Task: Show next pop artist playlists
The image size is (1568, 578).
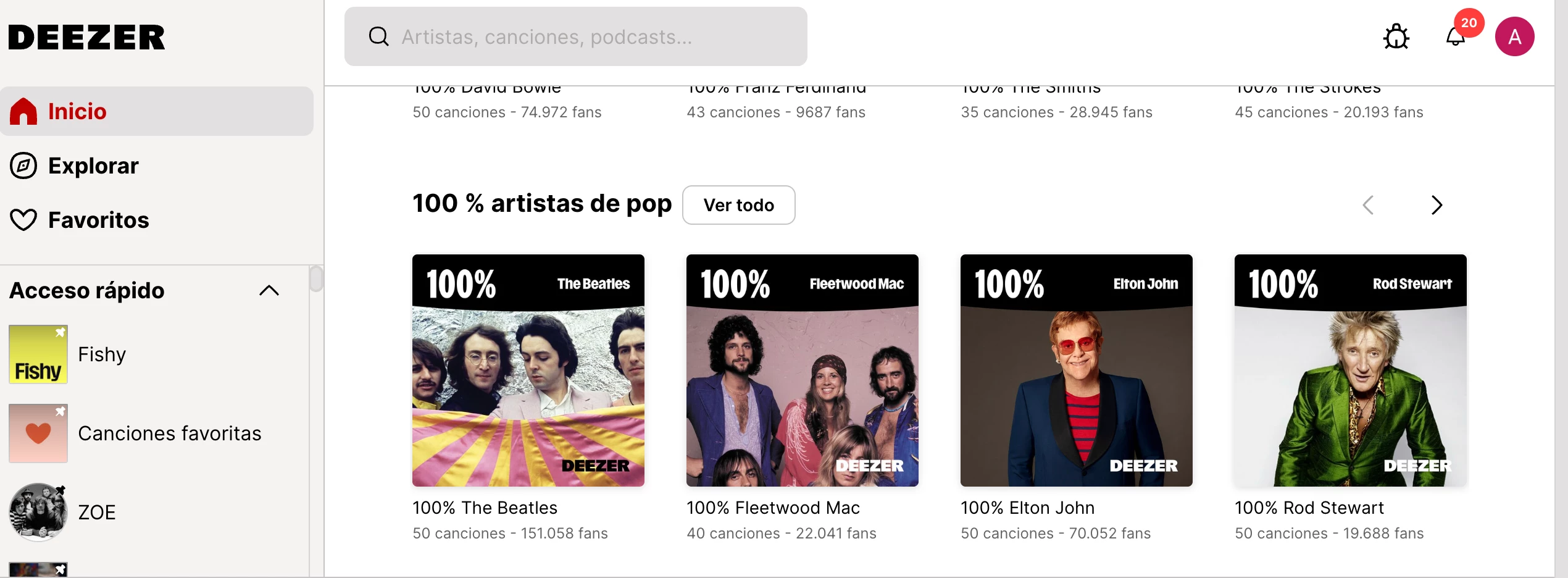Action: 1437,205
